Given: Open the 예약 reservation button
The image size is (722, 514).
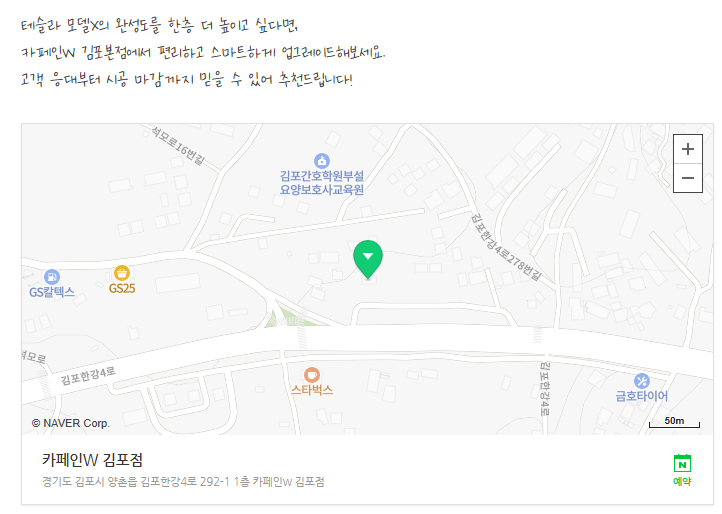Looking at the screenshot, I should point(682,470).
